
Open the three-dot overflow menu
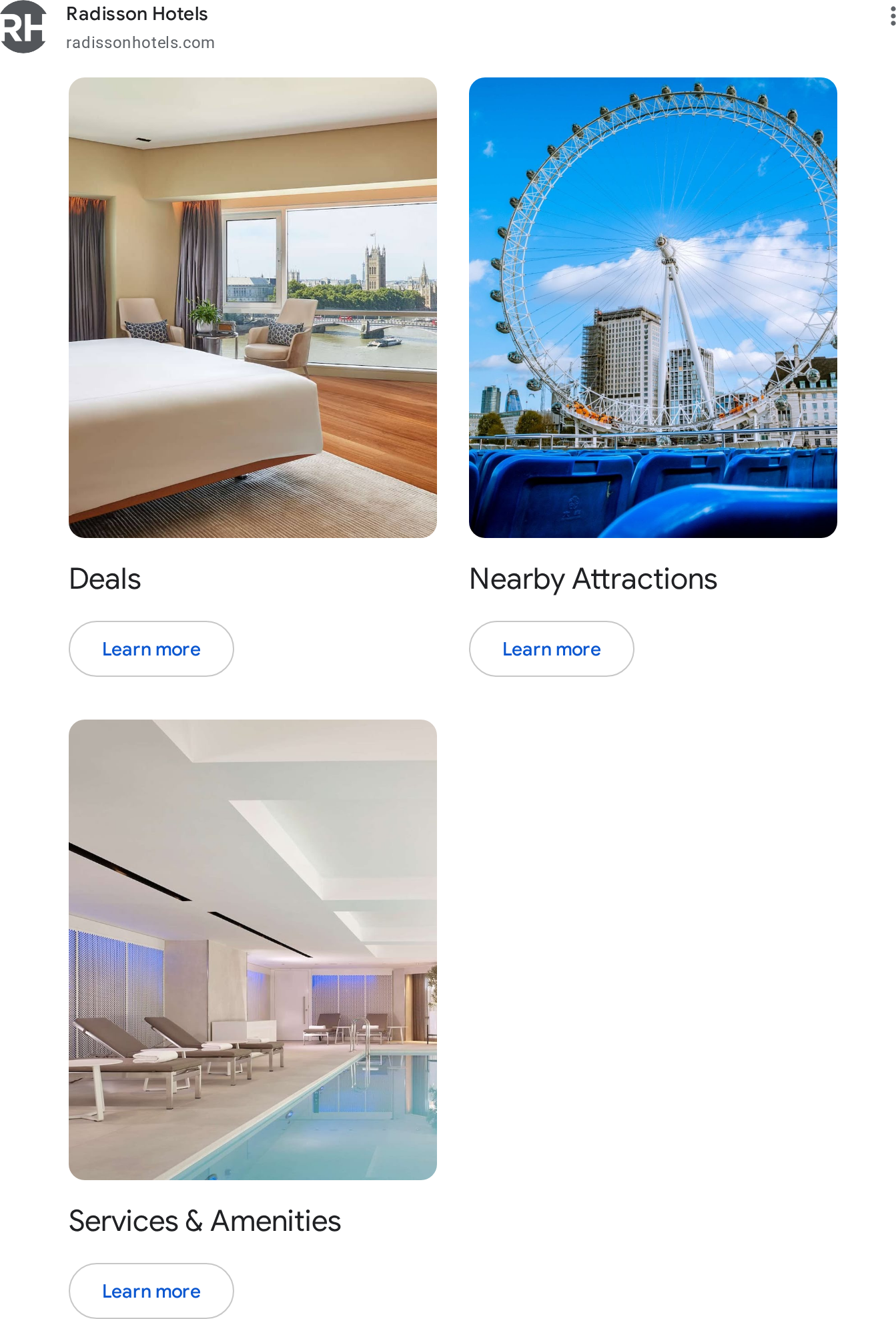tap(892, 16)
